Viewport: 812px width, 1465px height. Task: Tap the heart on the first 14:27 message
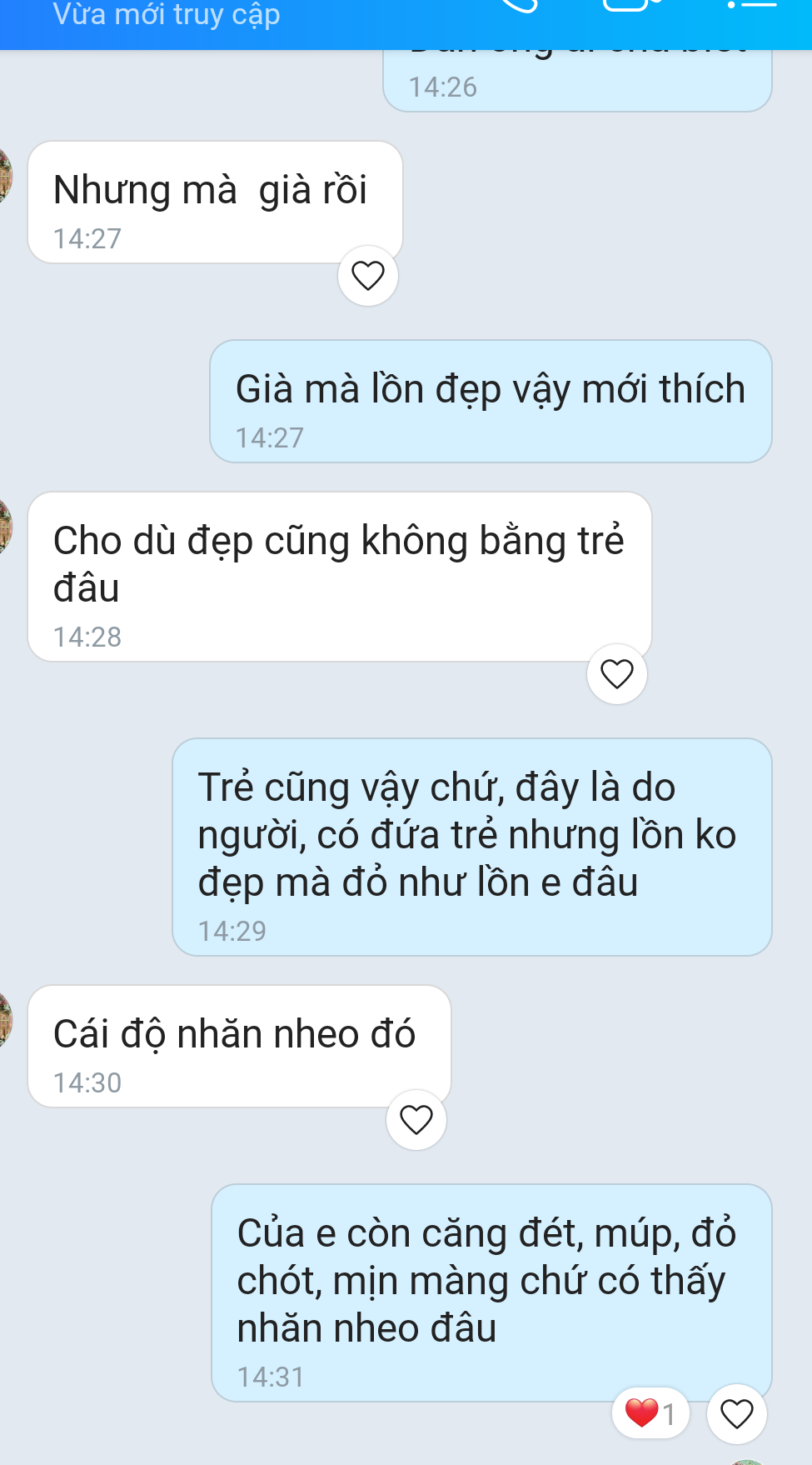pos(367,276)
